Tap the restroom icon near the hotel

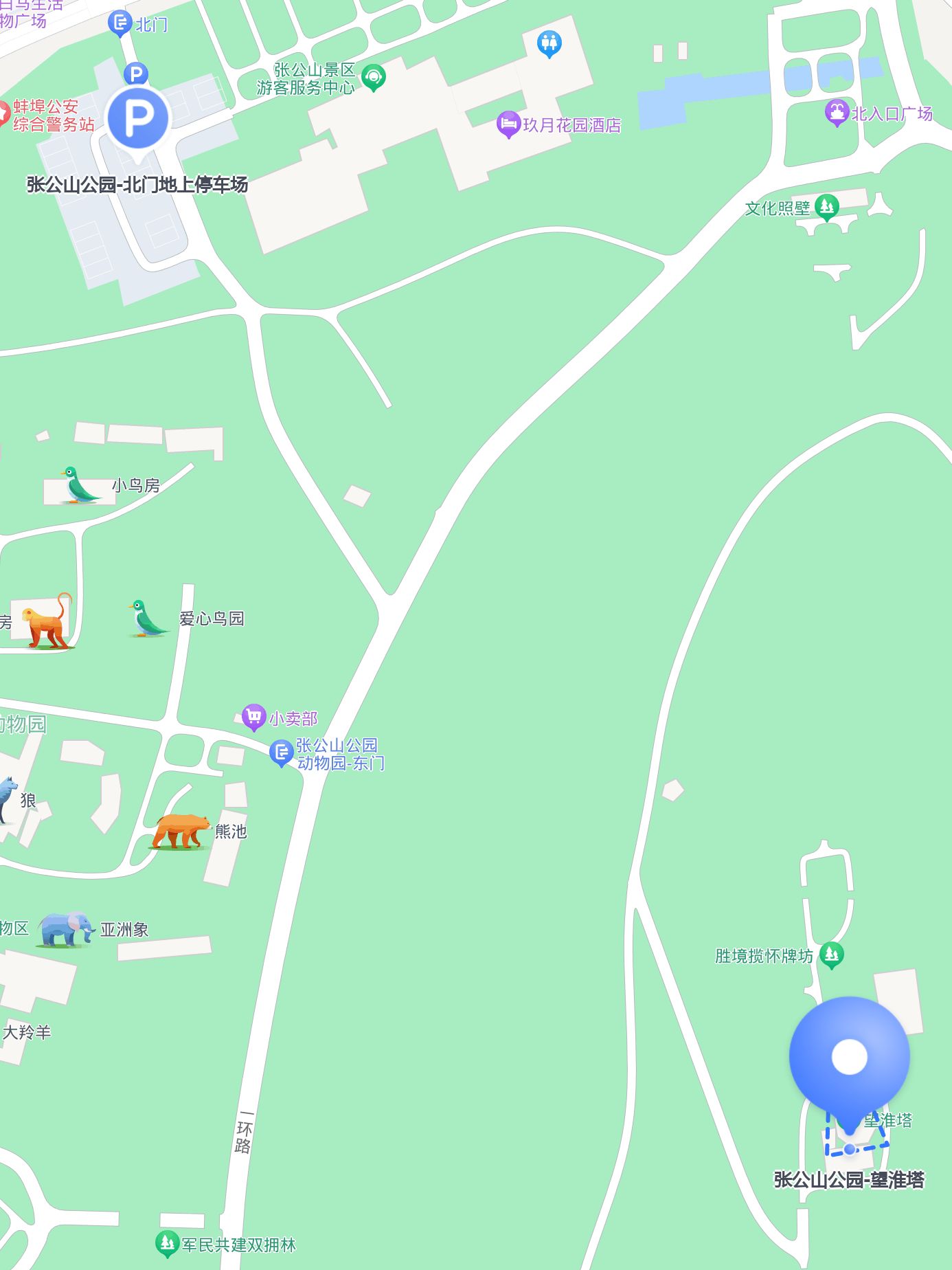point(549,43)
